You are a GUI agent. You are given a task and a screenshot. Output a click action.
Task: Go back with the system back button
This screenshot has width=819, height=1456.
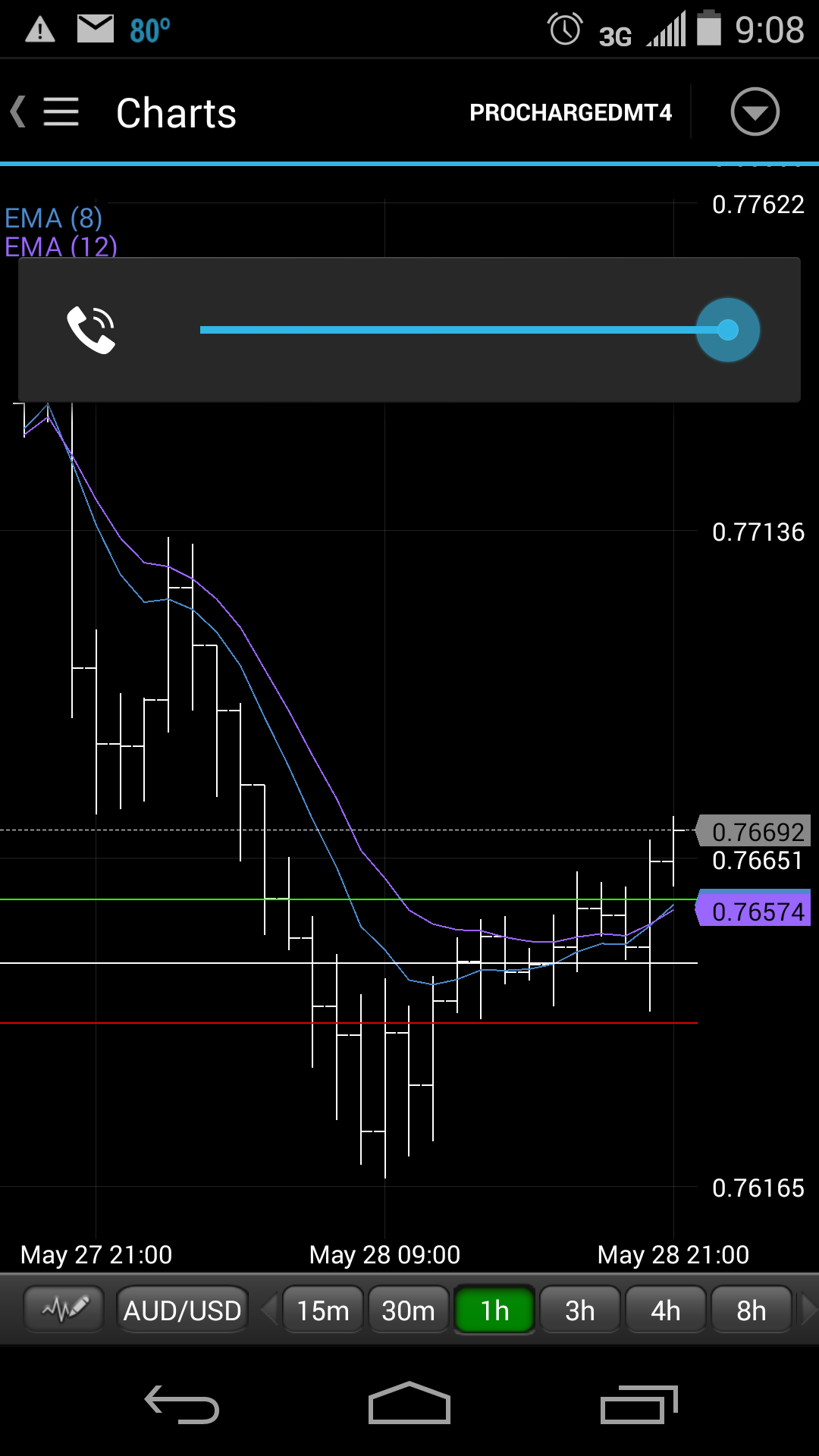[182, 1404]
